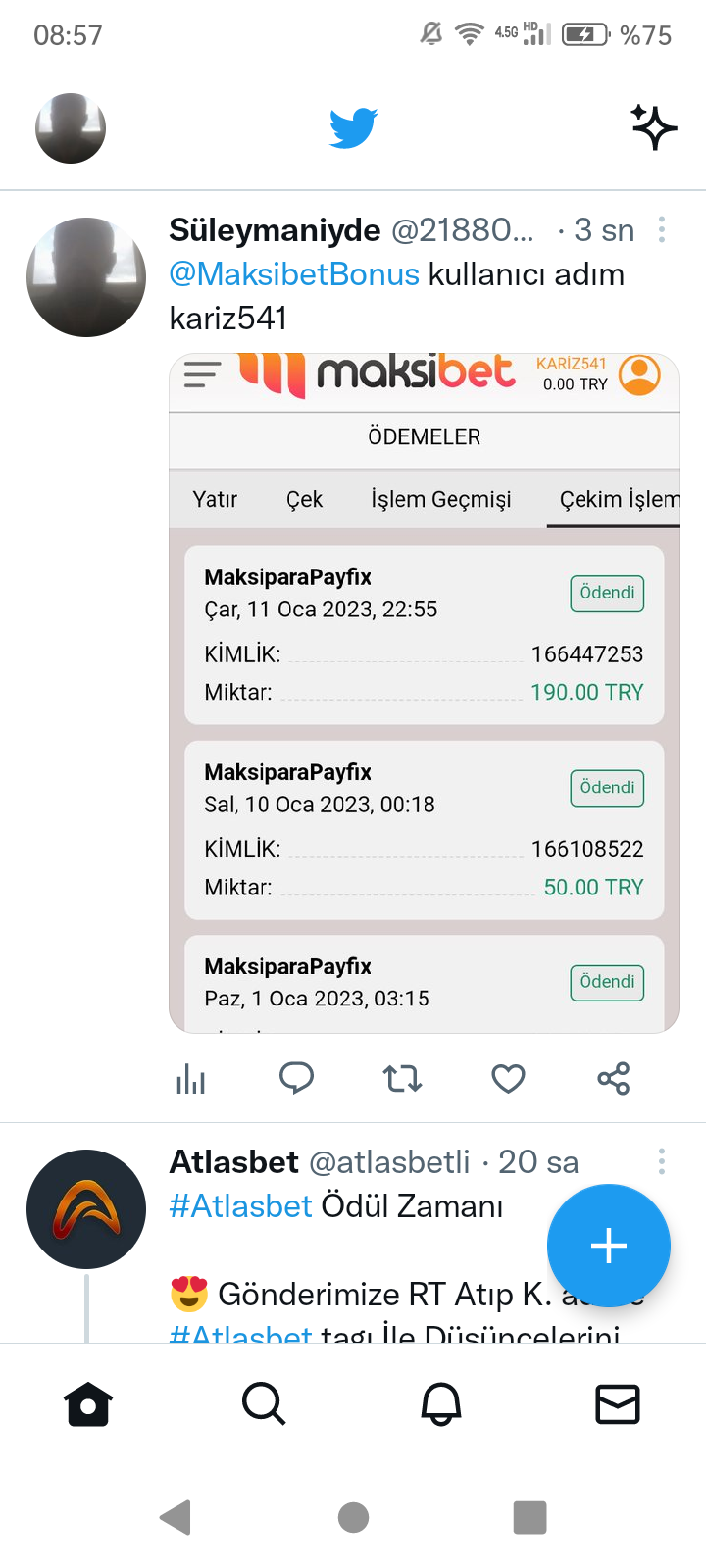Screen dimensions: 706x1568
Task: Tap the #Atlasbet hashtag link
Action: (x=240, y=1206)
